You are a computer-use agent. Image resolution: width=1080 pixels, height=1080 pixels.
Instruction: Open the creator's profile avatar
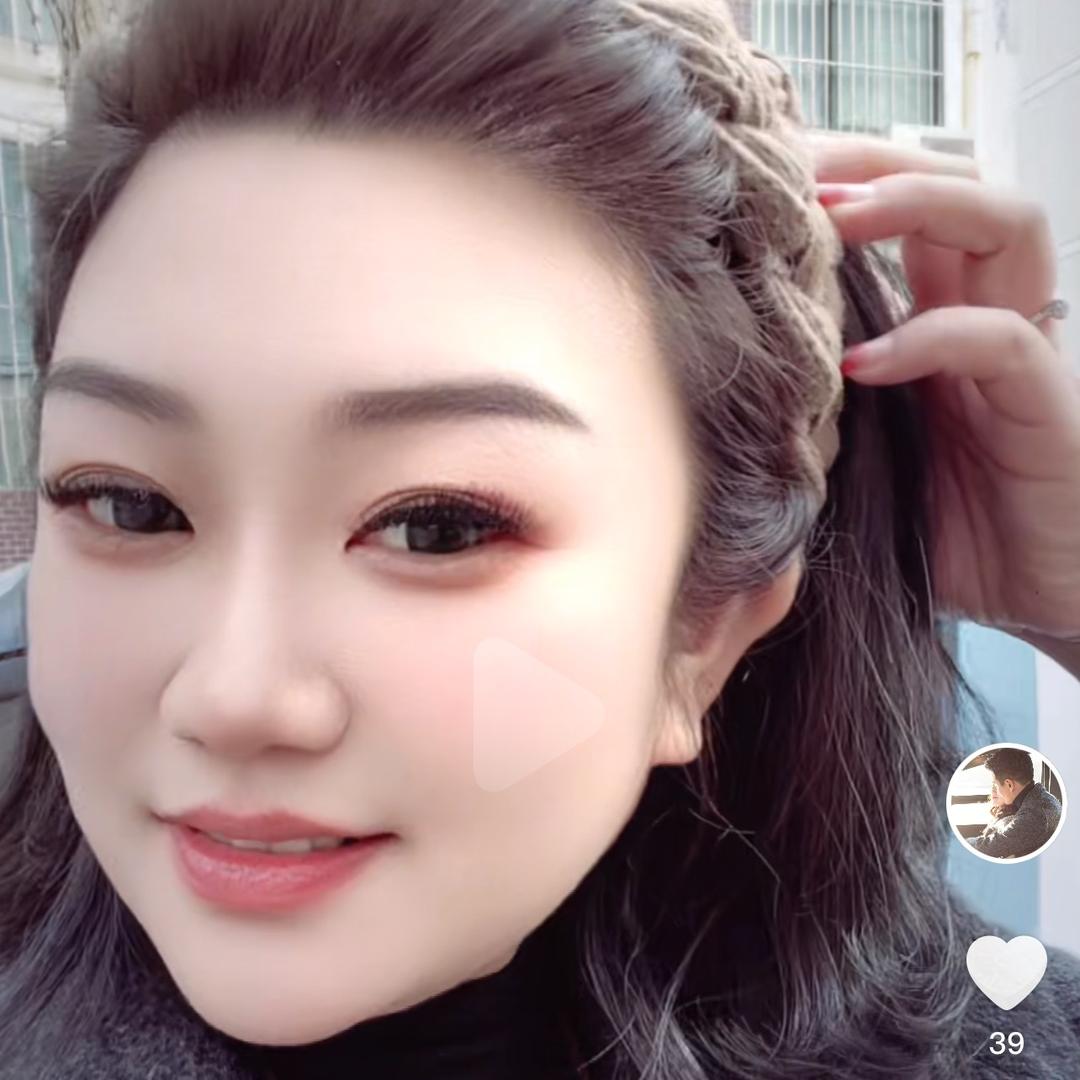(1006, 803)
